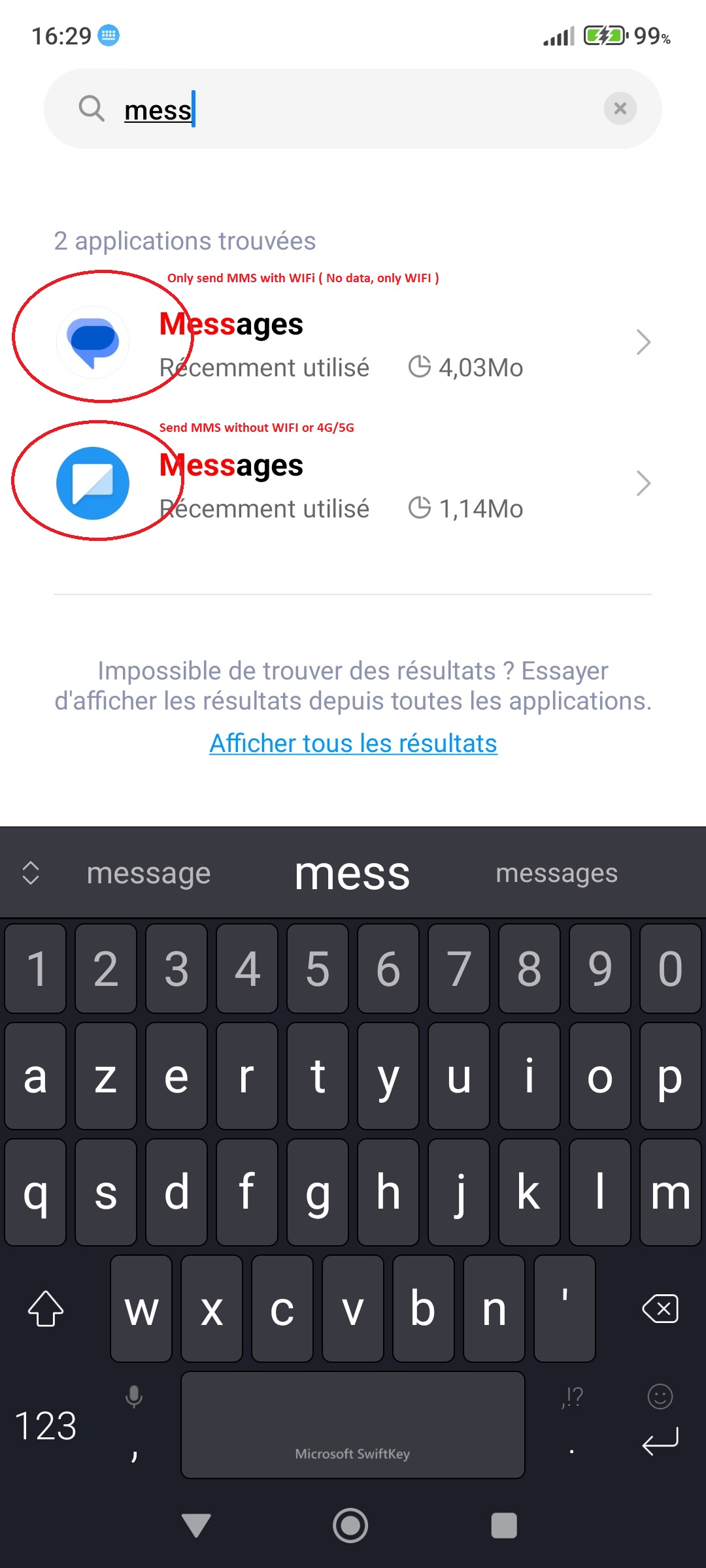Clear the search text with the X button
This screenshot has width=706, height=1568.
[620, 108]
